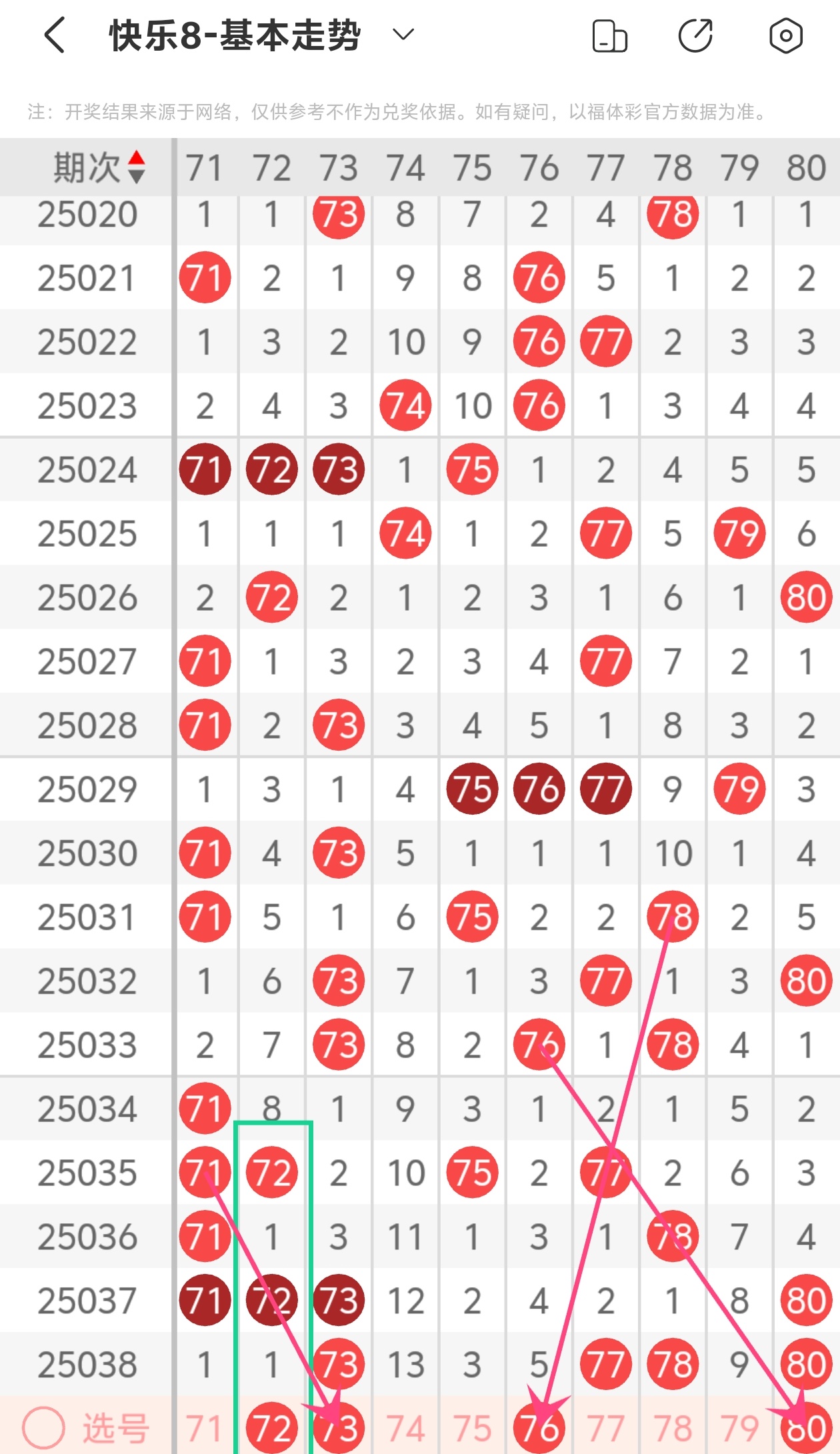840x1454 pixels.
Task: Select number 77 in the 选号 row
Action: [605, 1428]
